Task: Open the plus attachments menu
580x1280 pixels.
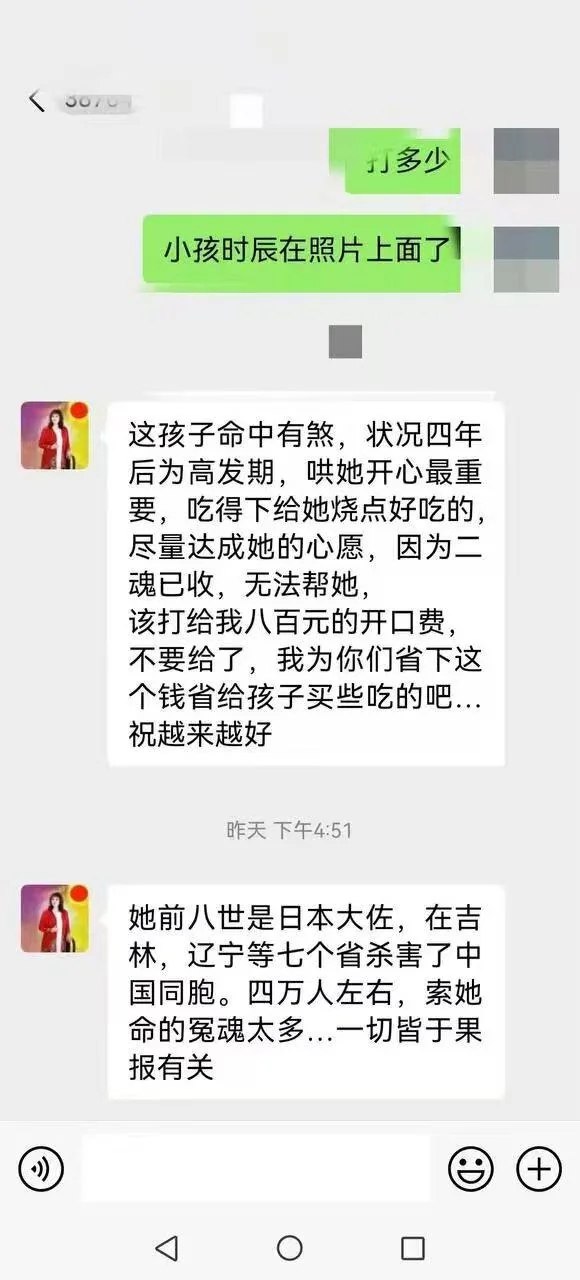Action: (539, 1167)
